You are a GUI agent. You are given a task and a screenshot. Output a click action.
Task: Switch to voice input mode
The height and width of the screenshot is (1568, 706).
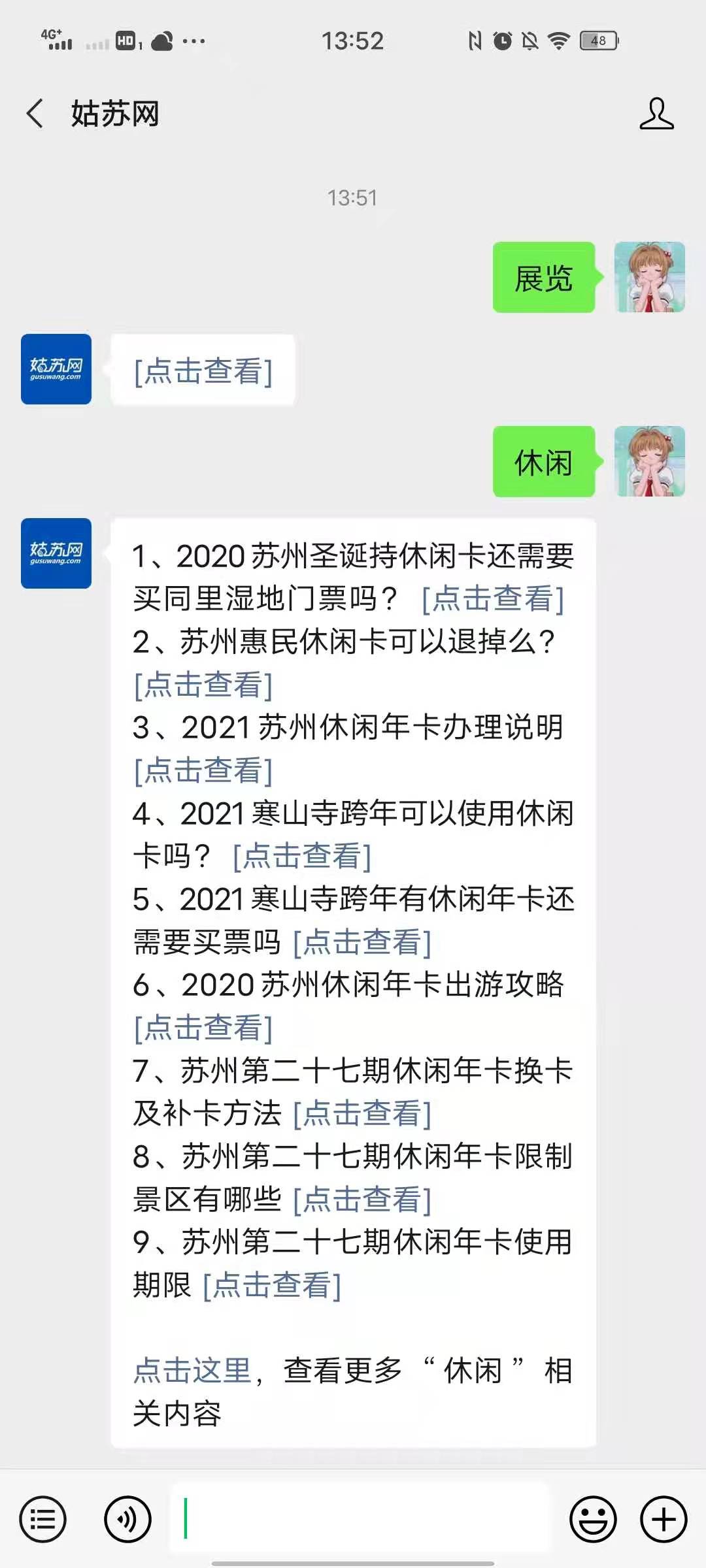[x=127, y=1519]
